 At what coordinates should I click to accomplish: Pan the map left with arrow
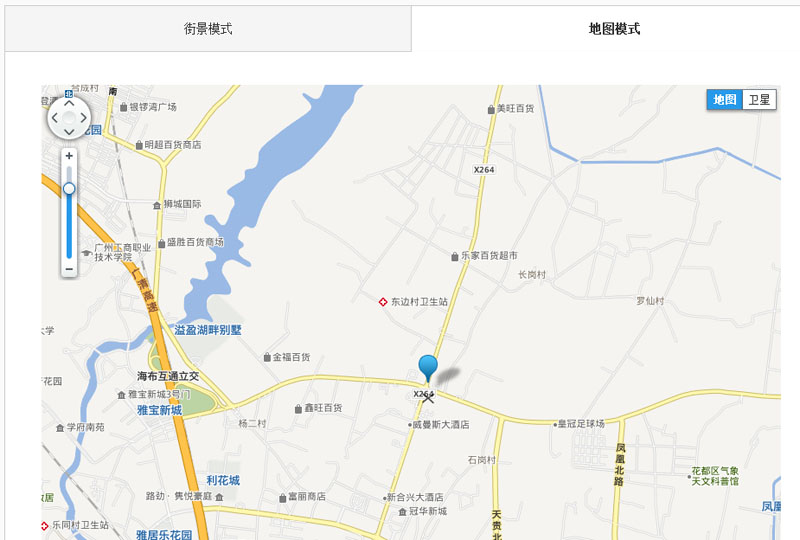click(x=53, y=118)
